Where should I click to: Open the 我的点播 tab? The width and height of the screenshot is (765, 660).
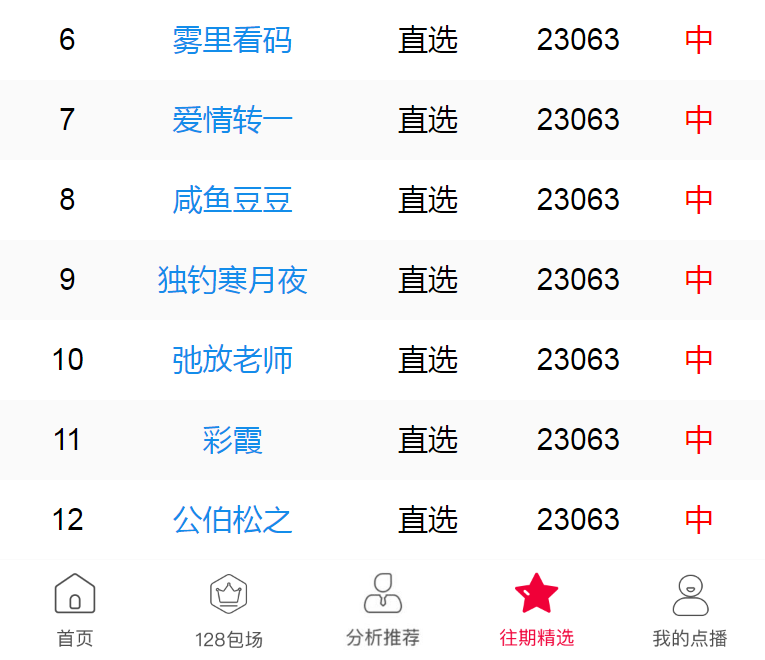[x=690, y=609]
